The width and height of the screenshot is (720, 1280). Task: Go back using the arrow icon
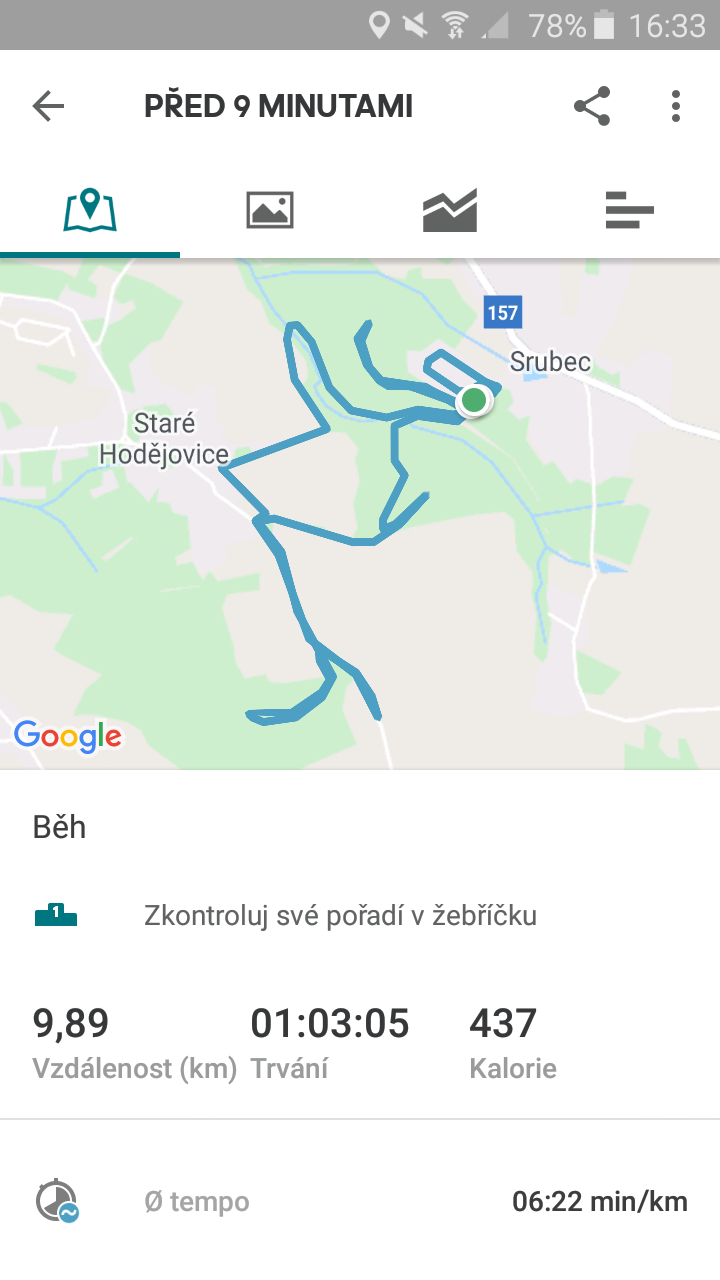click(x=48, y=106)
